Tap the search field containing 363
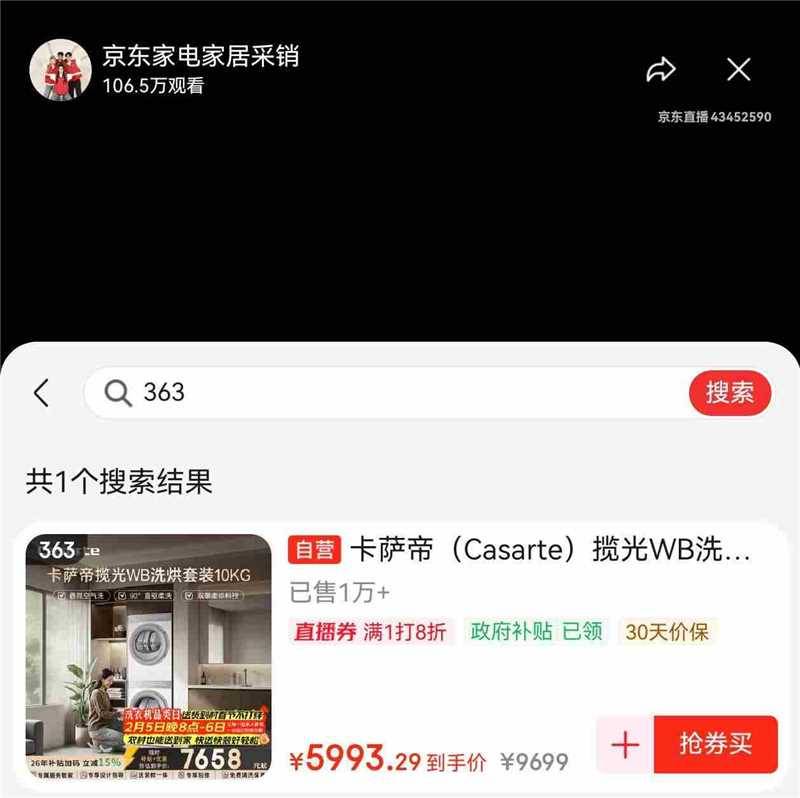 pos(400,393)
